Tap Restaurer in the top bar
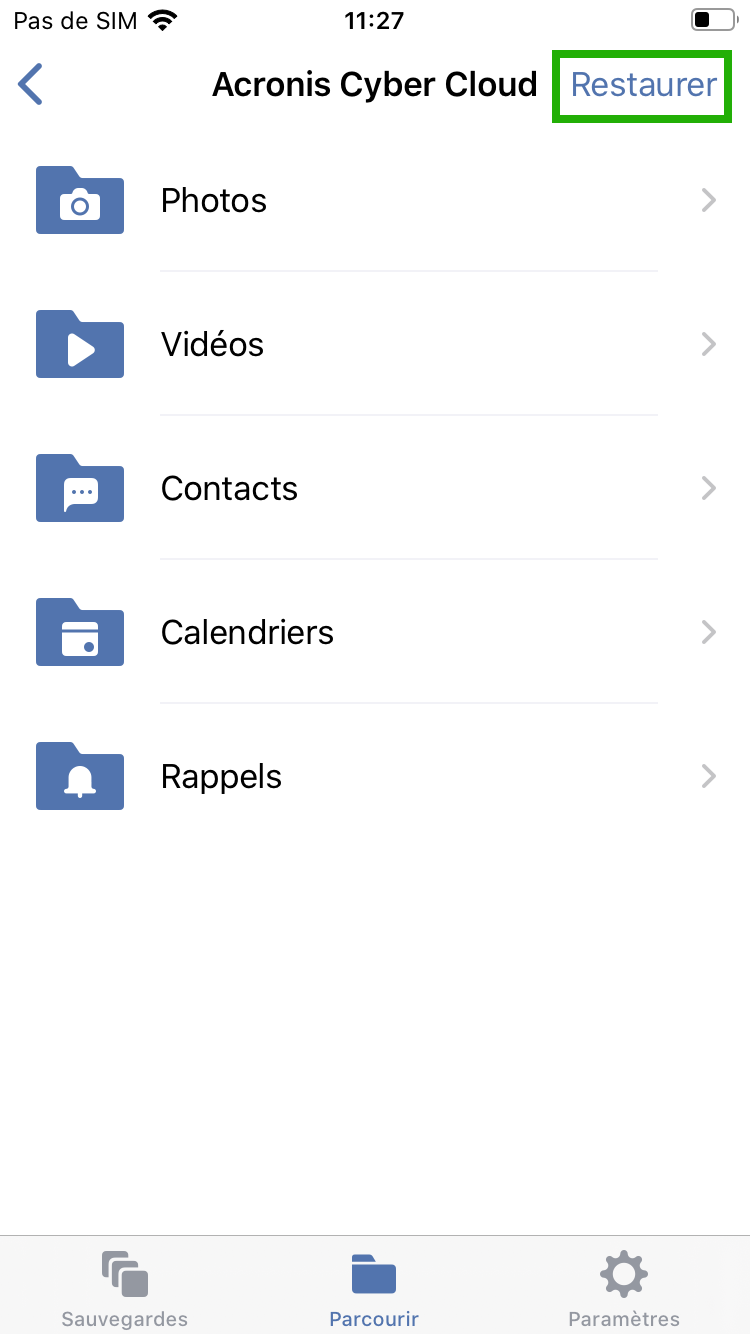 pos(643,85)
